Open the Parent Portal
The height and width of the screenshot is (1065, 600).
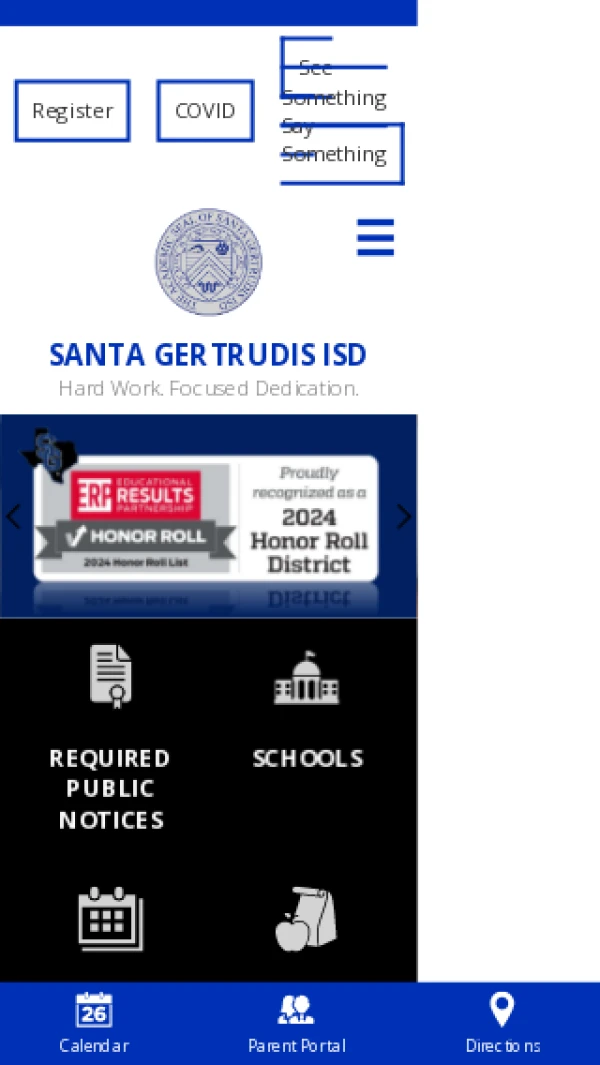pos(296,1023)
